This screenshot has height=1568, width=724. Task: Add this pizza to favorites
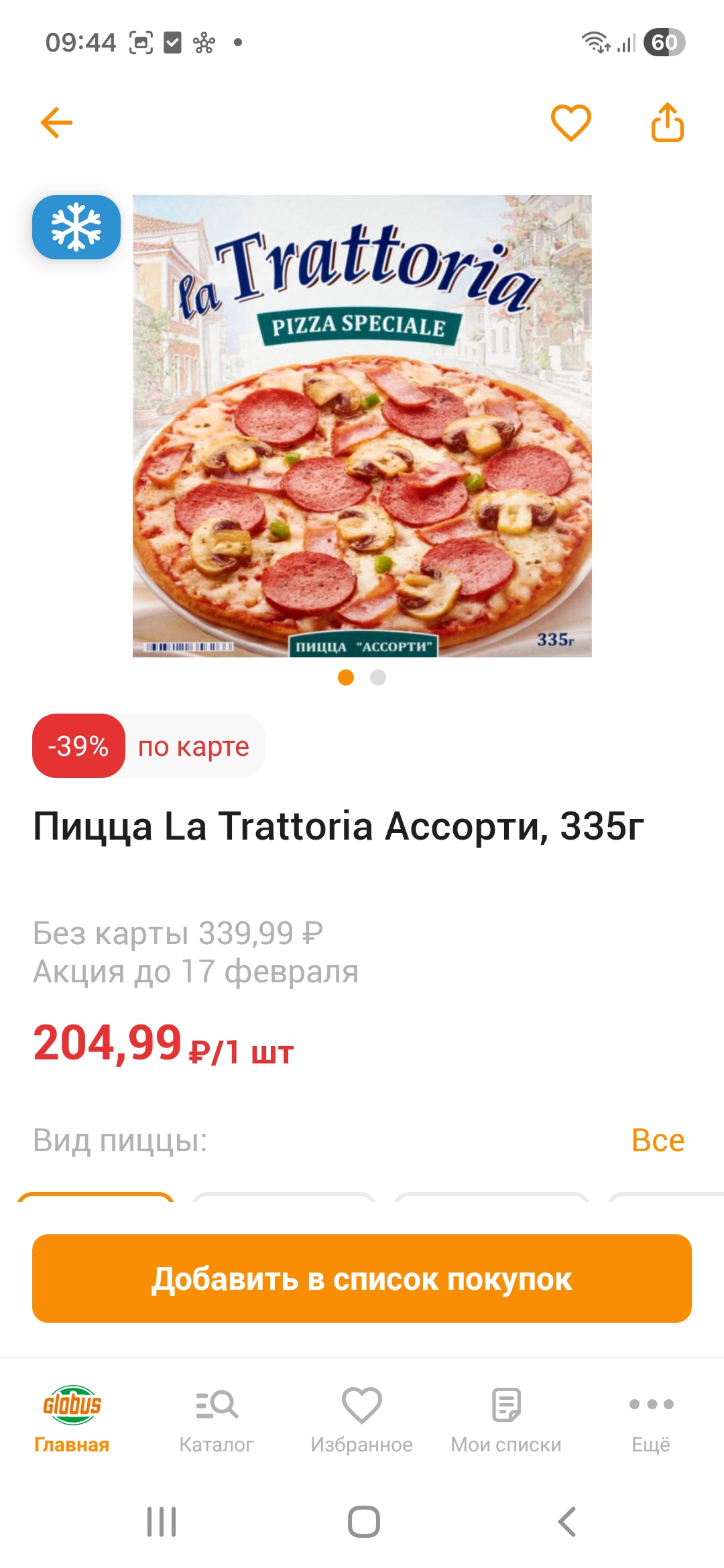pos(570,123)
